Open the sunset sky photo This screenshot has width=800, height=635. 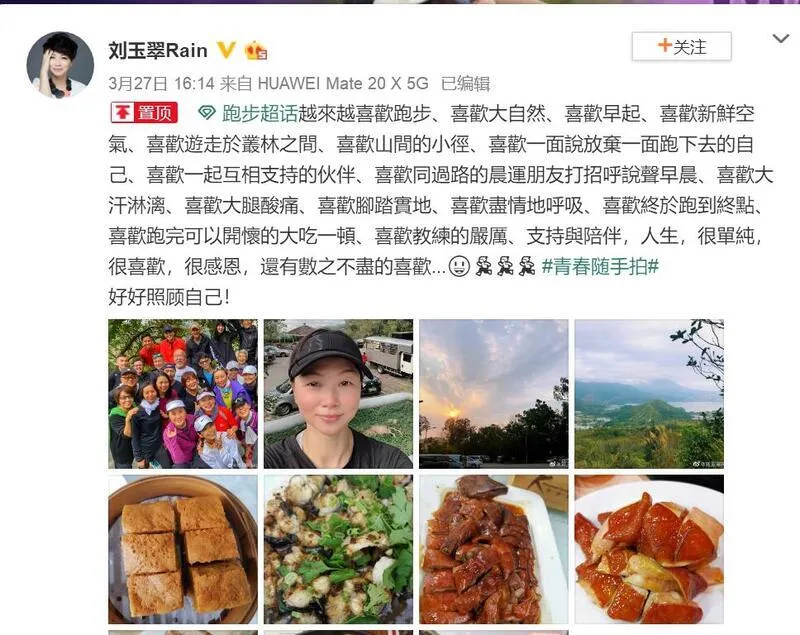494,394
